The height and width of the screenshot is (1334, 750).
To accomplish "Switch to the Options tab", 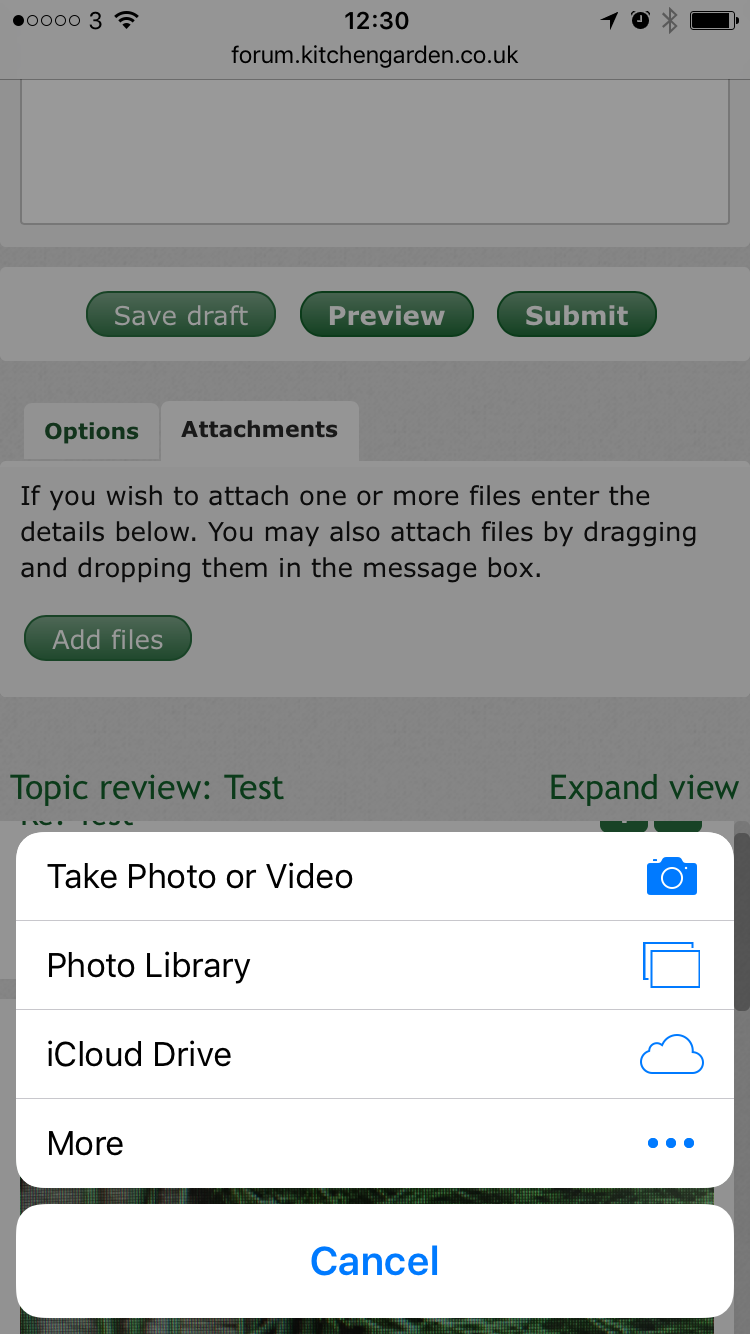I will click(91, 431).
